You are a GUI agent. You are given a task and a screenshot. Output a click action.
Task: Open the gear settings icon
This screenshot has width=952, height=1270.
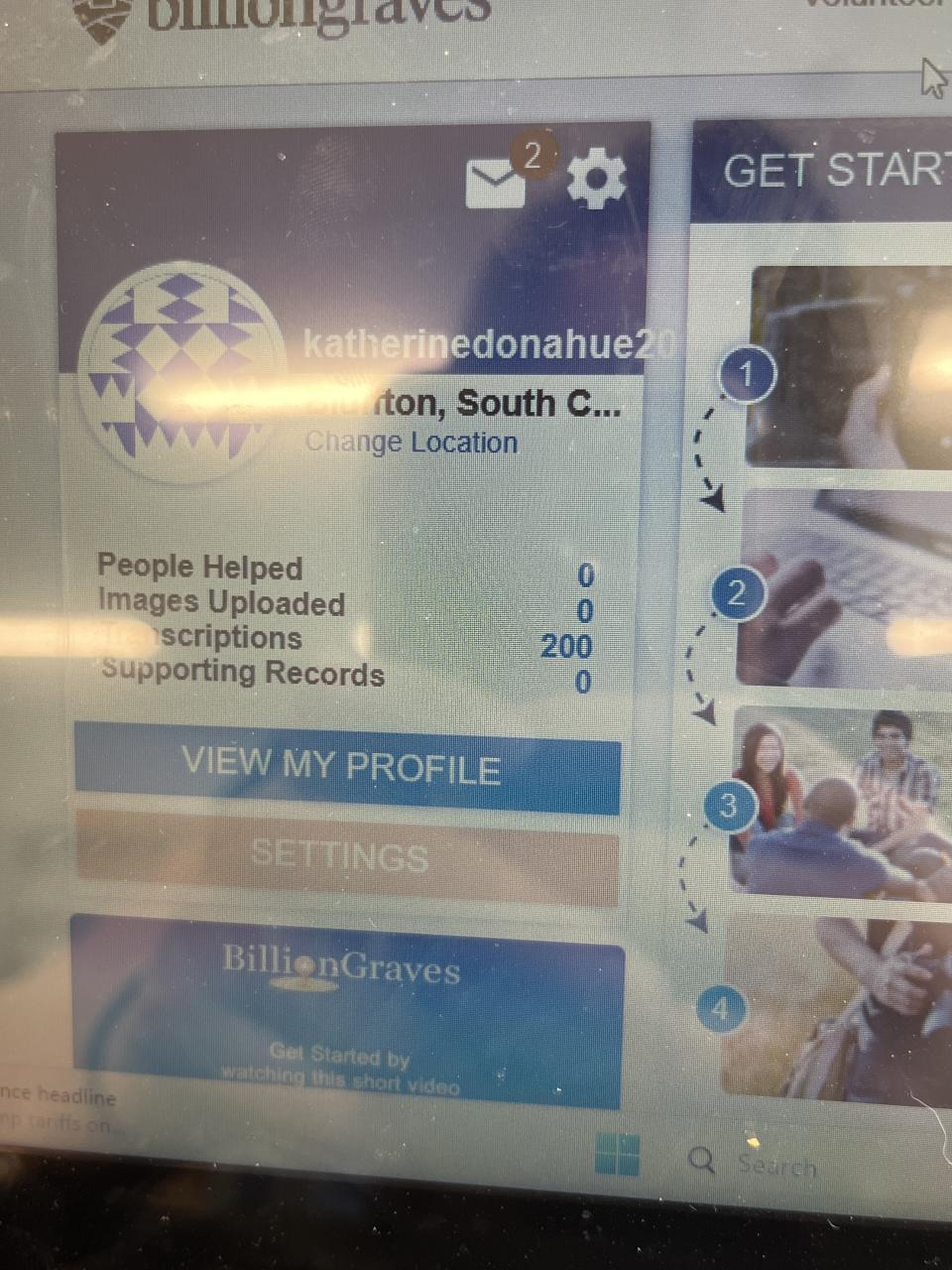(x=596, y=179)
